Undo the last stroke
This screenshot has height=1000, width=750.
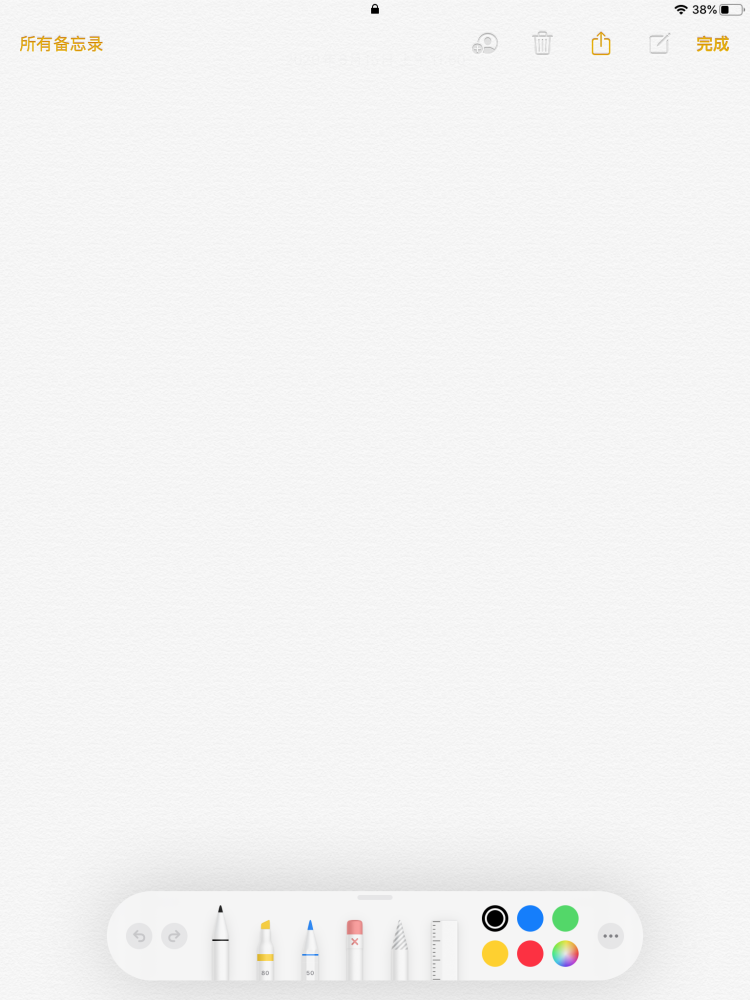(x=139, y=936)
